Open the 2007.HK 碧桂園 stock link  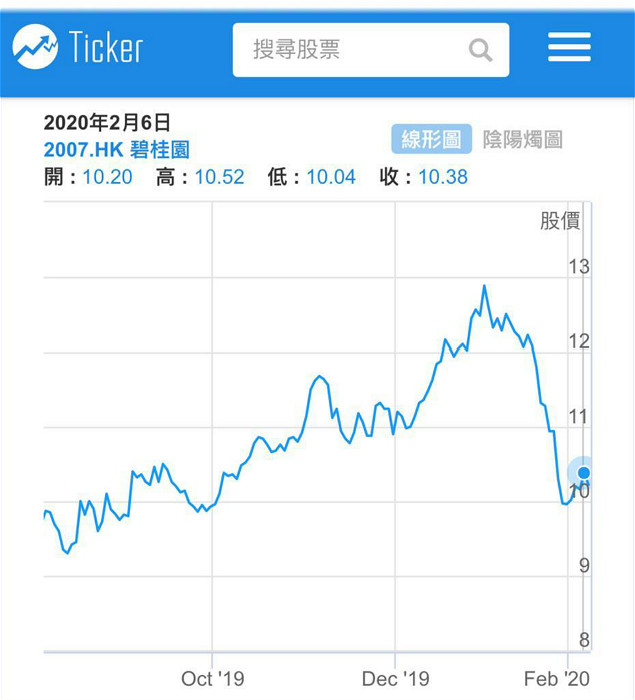coord(117,150)
